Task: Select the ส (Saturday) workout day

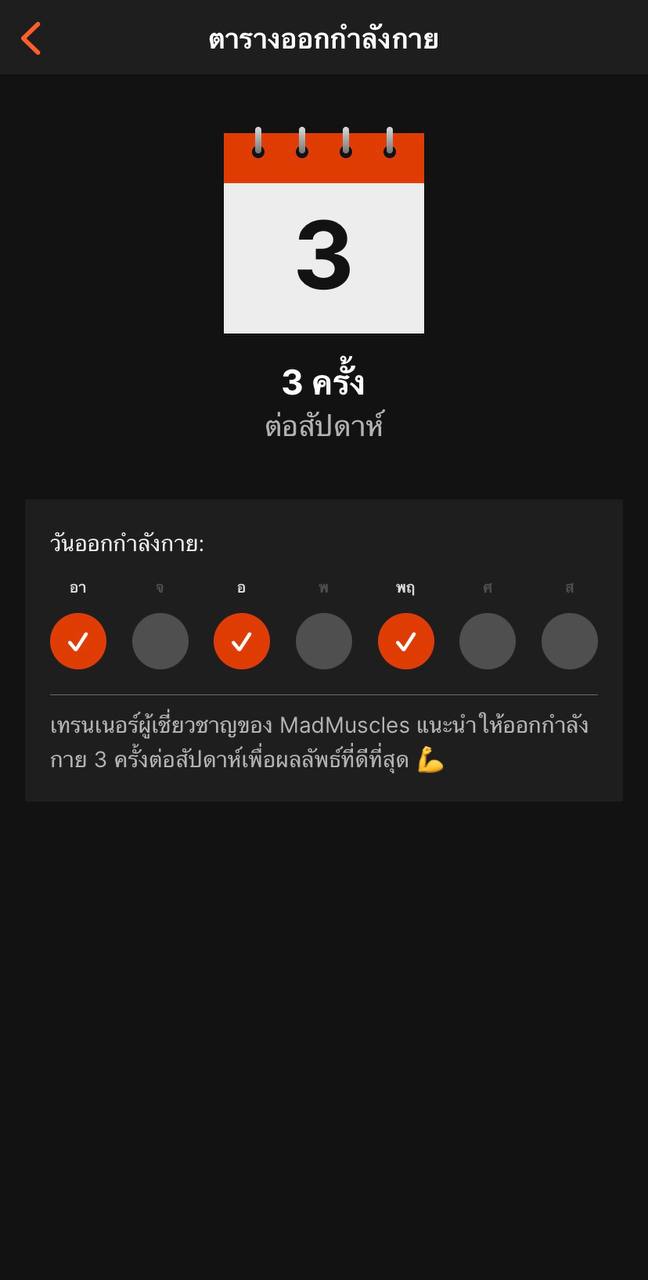Action: click(x=569, y=641)
